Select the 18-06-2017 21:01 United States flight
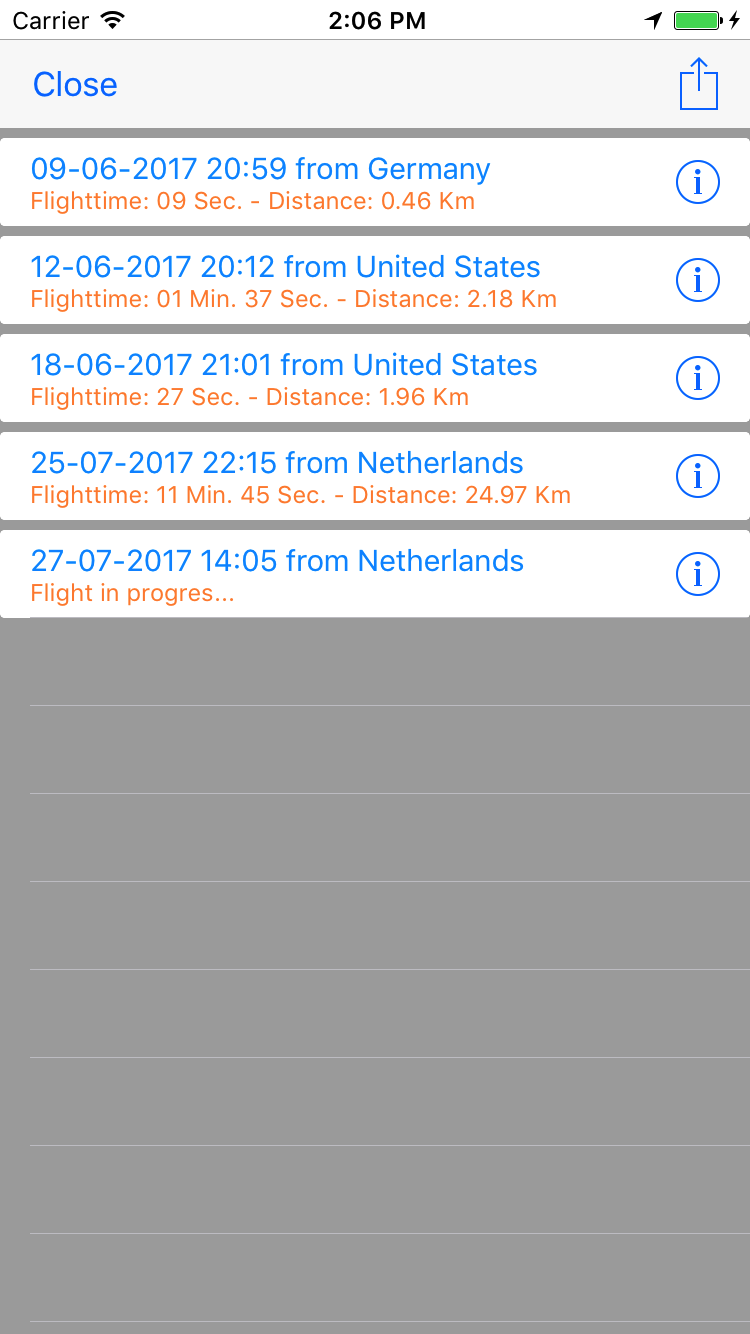This screenshot has width=750, height=1334. click(375, 378)
